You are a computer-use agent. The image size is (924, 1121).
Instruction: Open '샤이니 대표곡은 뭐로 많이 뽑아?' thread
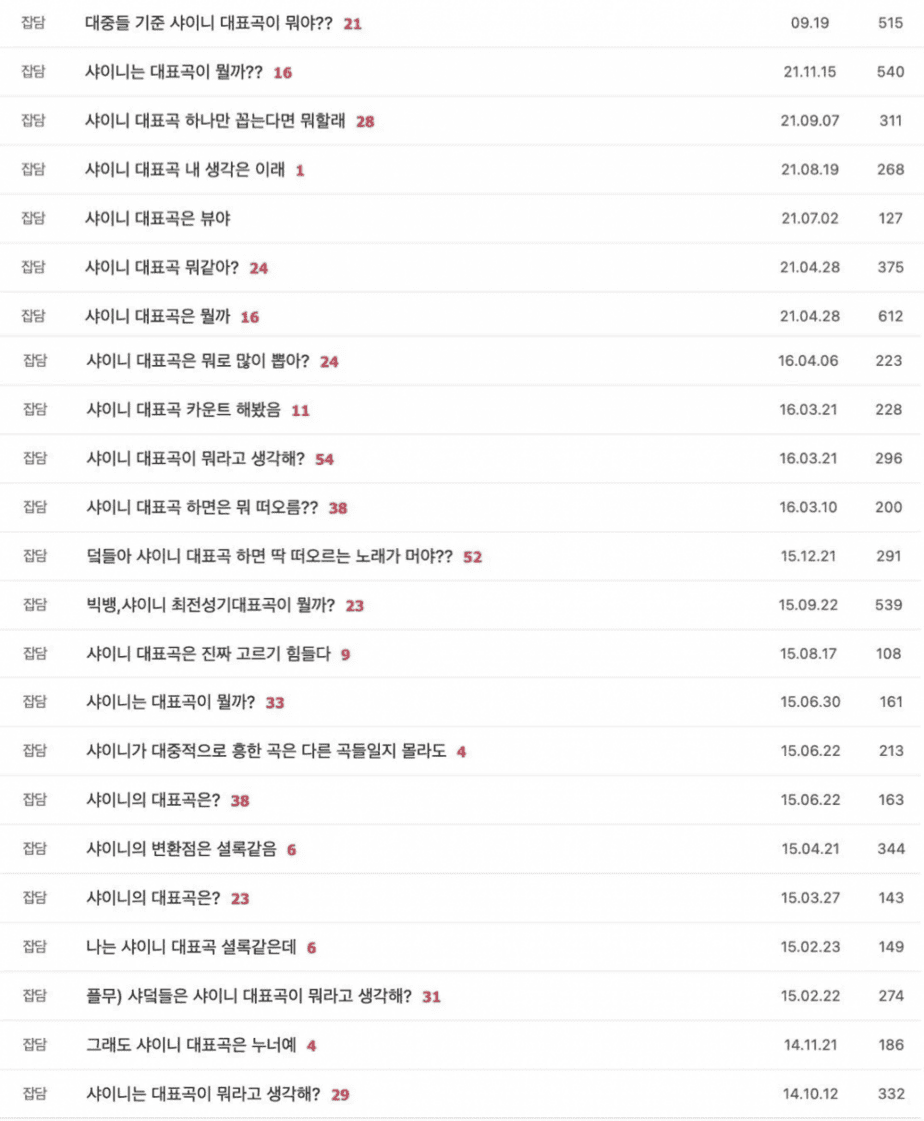coord(198,360)
